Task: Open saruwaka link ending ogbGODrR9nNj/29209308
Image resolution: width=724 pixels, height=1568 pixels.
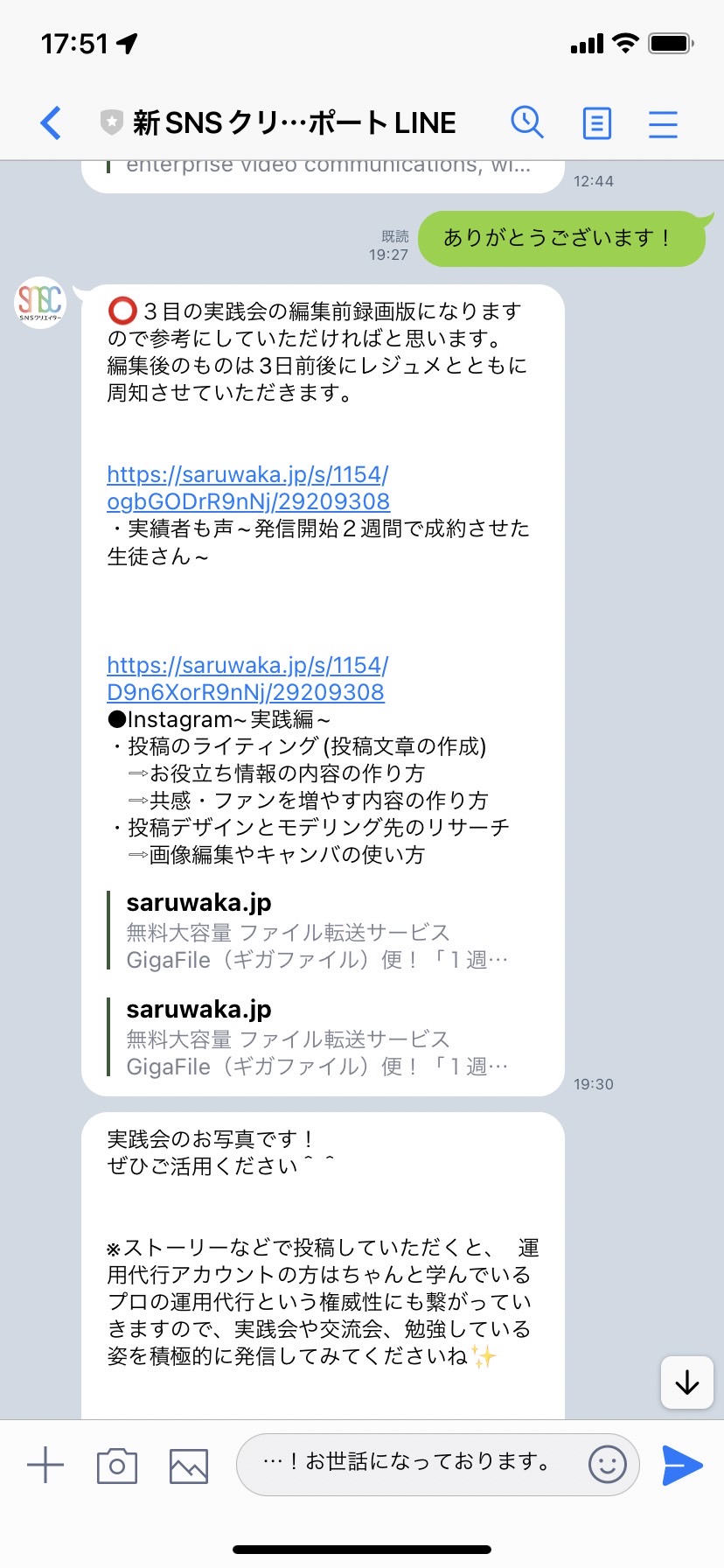Action: point(248,487)
